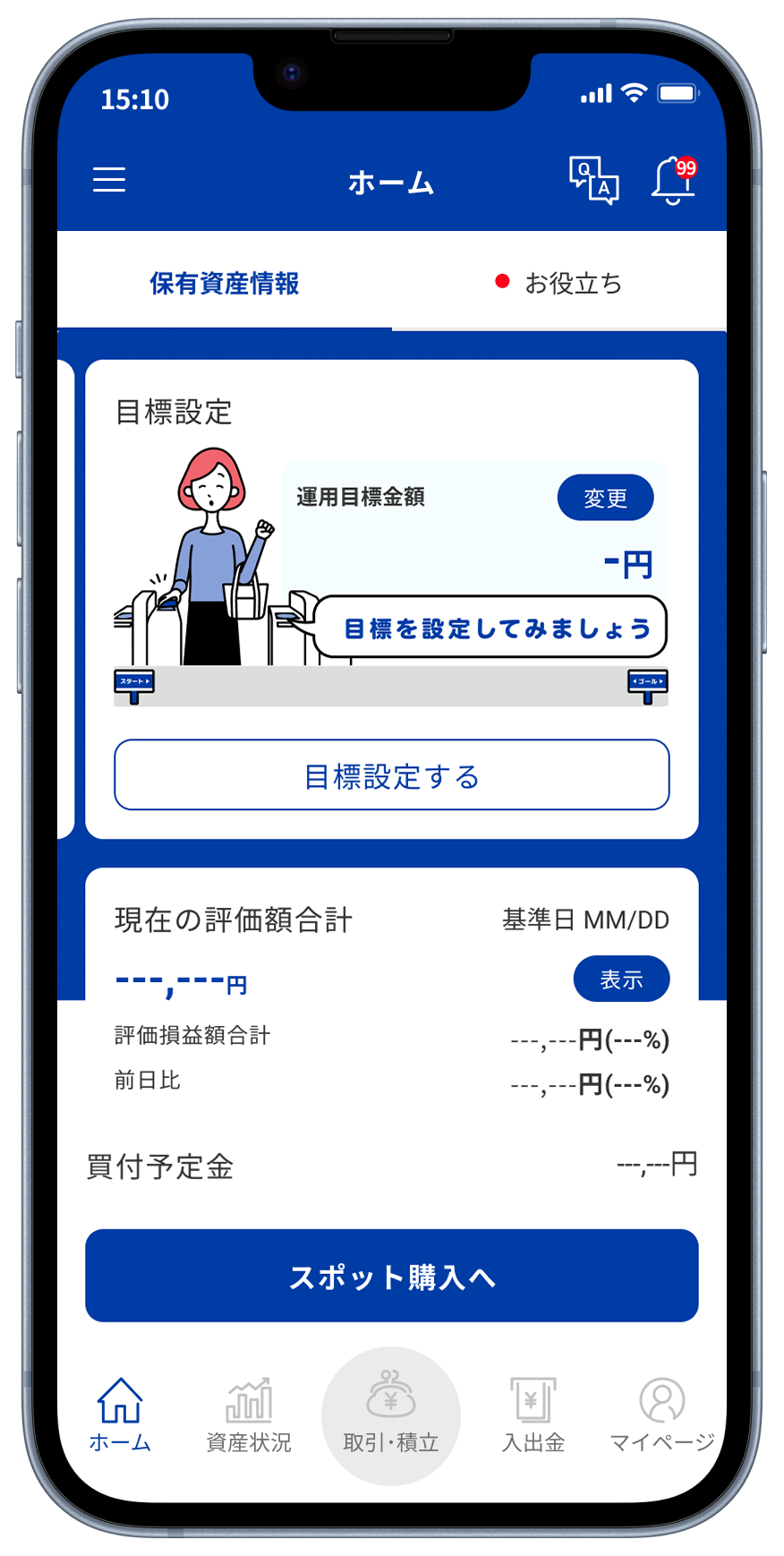Image resolution: width=784 pixels, height=1556 pixels.
Task: Tap 表示 to show valuation total
Action: pyautogui.click(x=621, y=979)
